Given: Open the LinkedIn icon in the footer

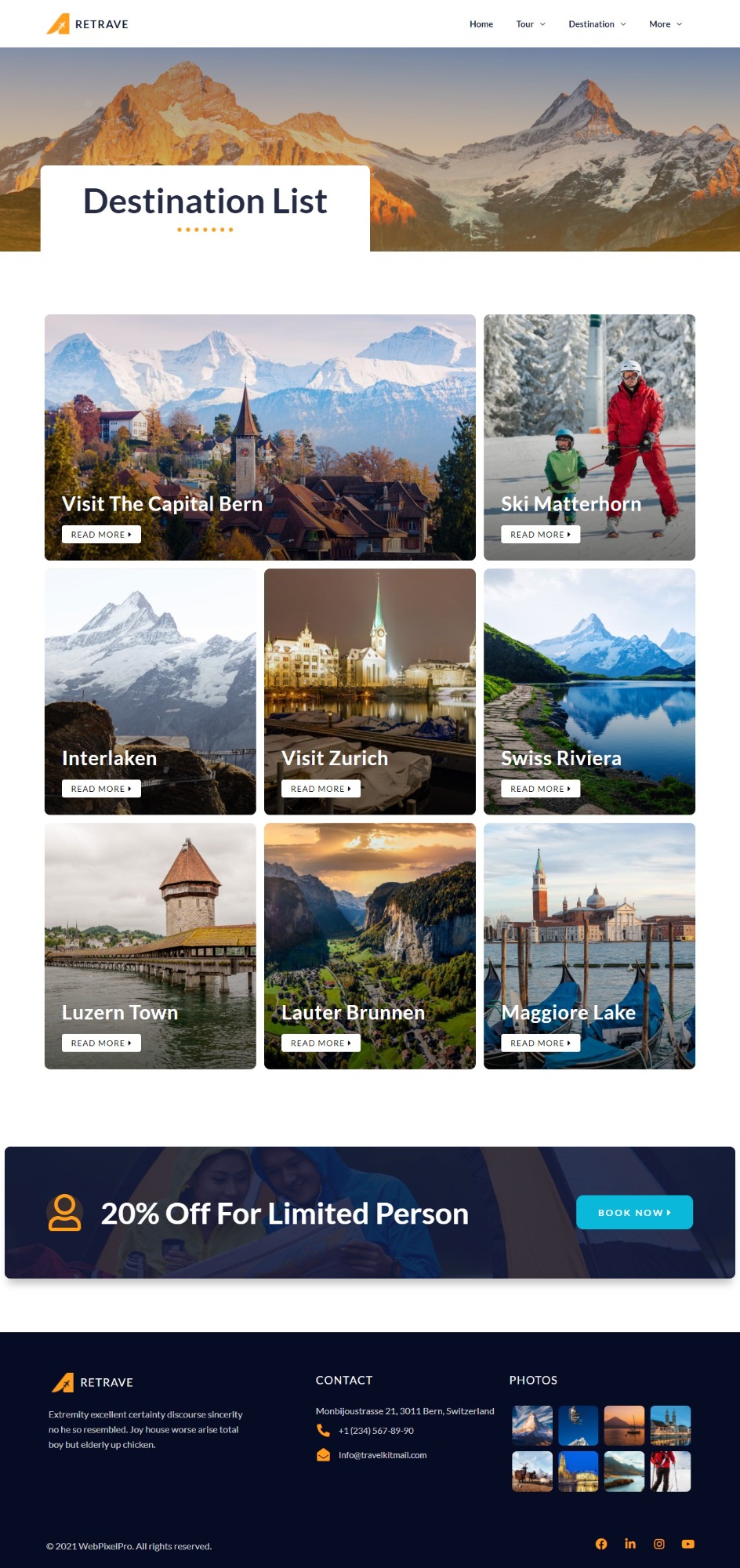Looking at the screenshot, I should pos(630,1544).
